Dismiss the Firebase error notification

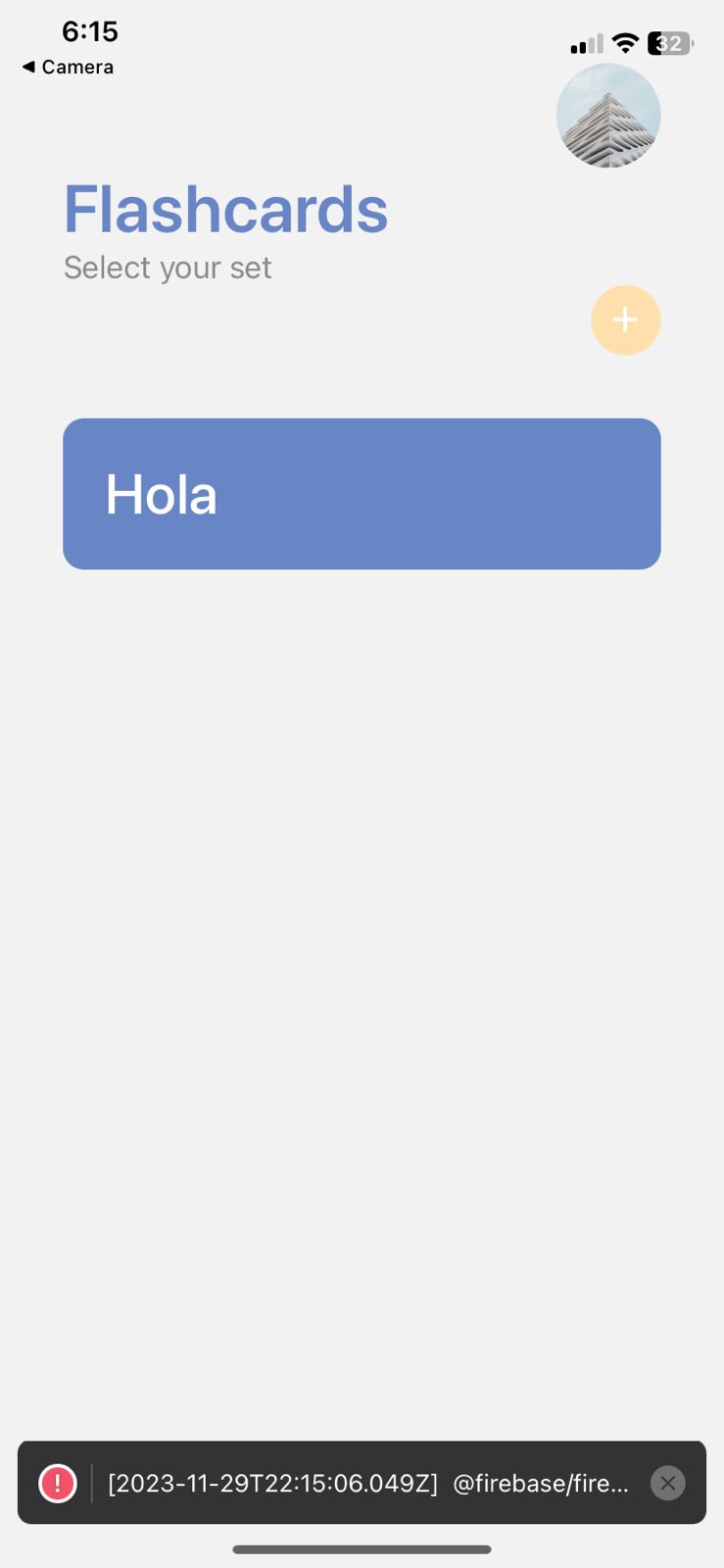pos(667,1483)
